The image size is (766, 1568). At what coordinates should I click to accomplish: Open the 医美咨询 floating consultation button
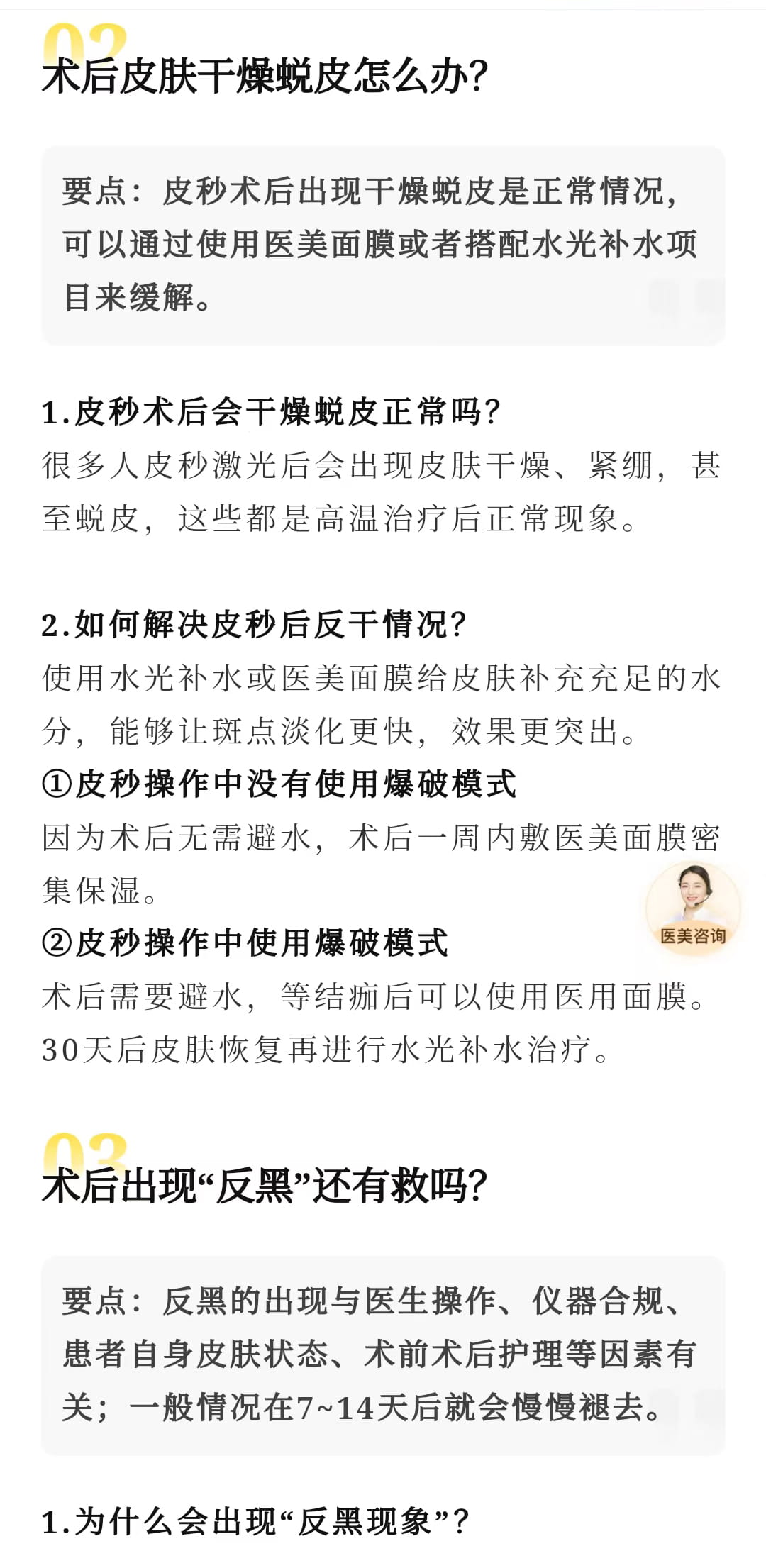[x=693, y=908]
